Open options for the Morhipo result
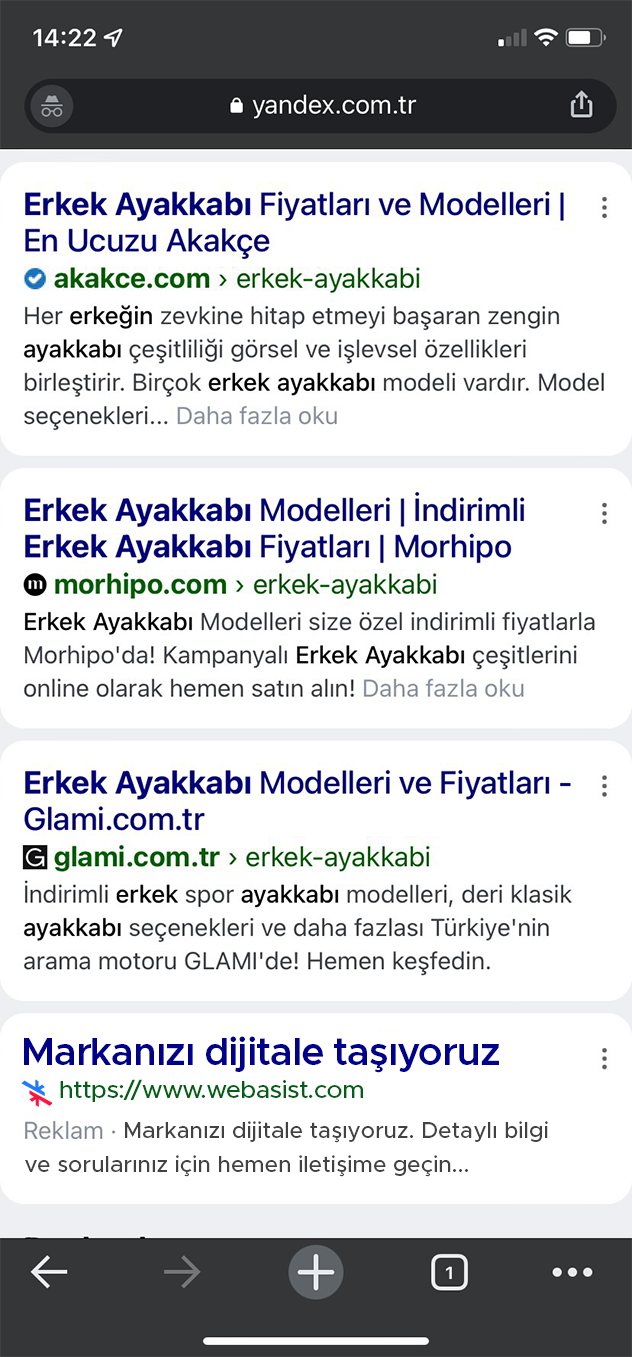The image size is (632, 1357). tap(604, 514)
